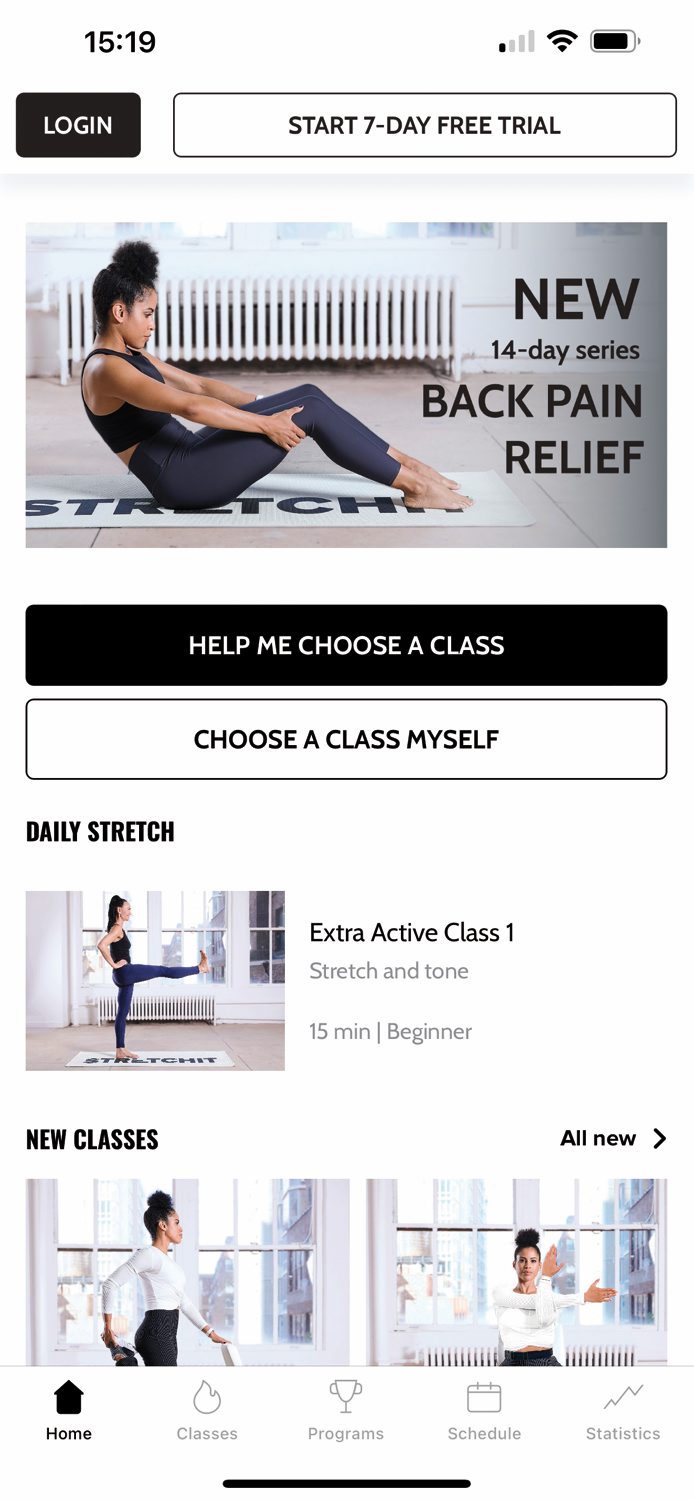Go to the Programs tab
Image resolution: width=694 pixels, height=1500 pixels.
[346, 1410]
